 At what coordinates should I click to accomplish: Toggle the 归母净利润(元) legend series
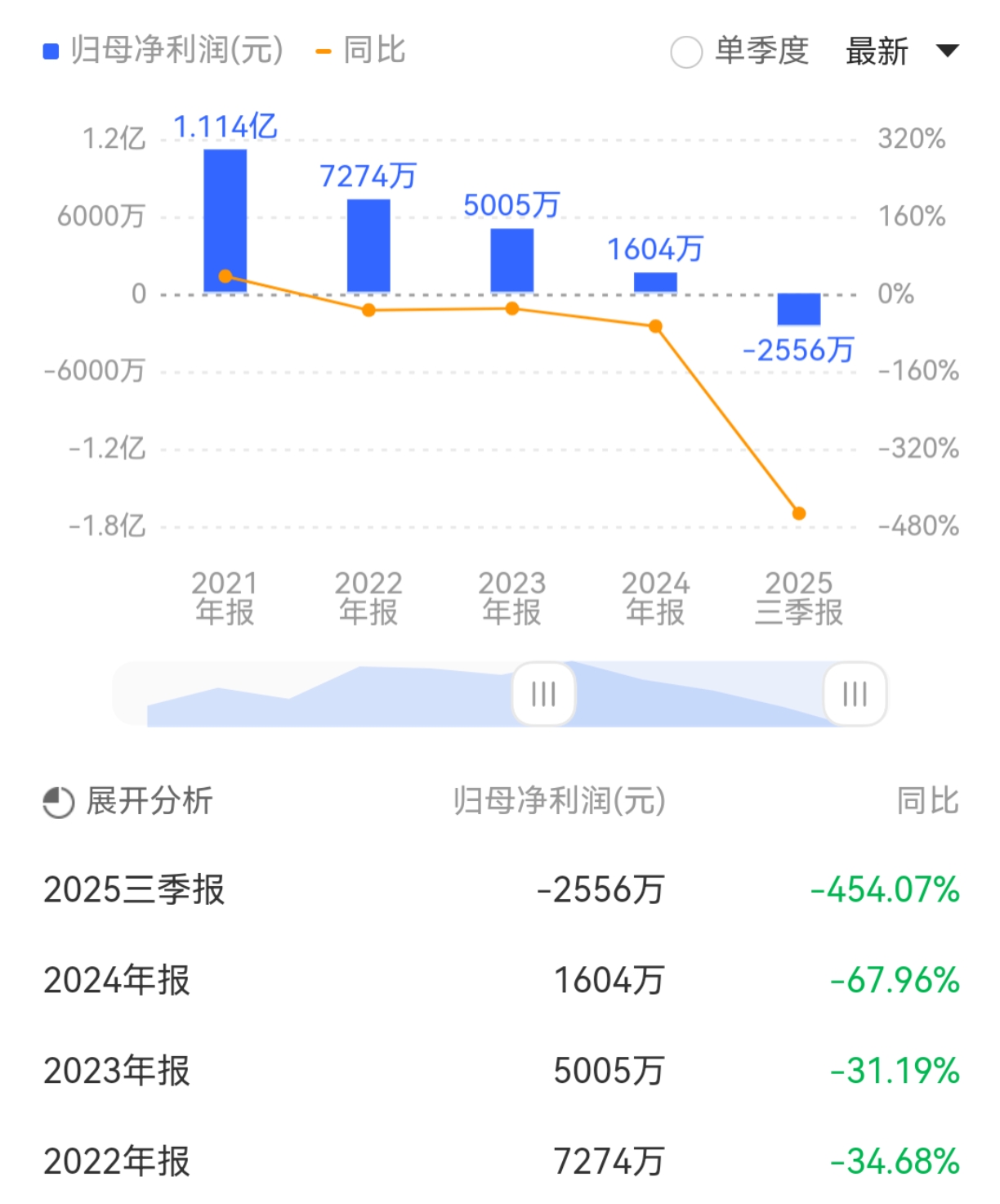coord(163,51)
